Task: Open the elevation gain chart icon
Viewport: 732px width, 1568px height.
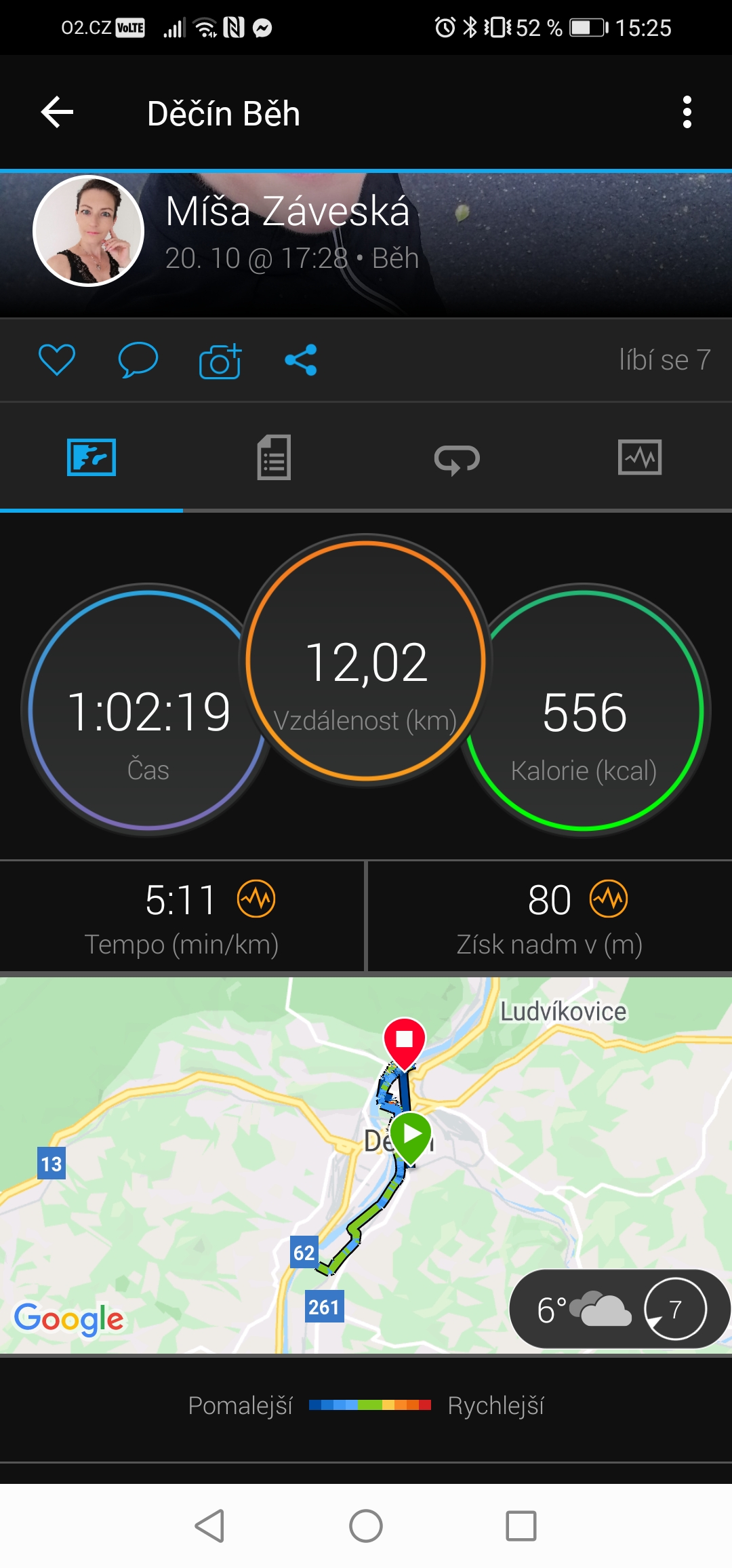Action: (x=609, y=899)
